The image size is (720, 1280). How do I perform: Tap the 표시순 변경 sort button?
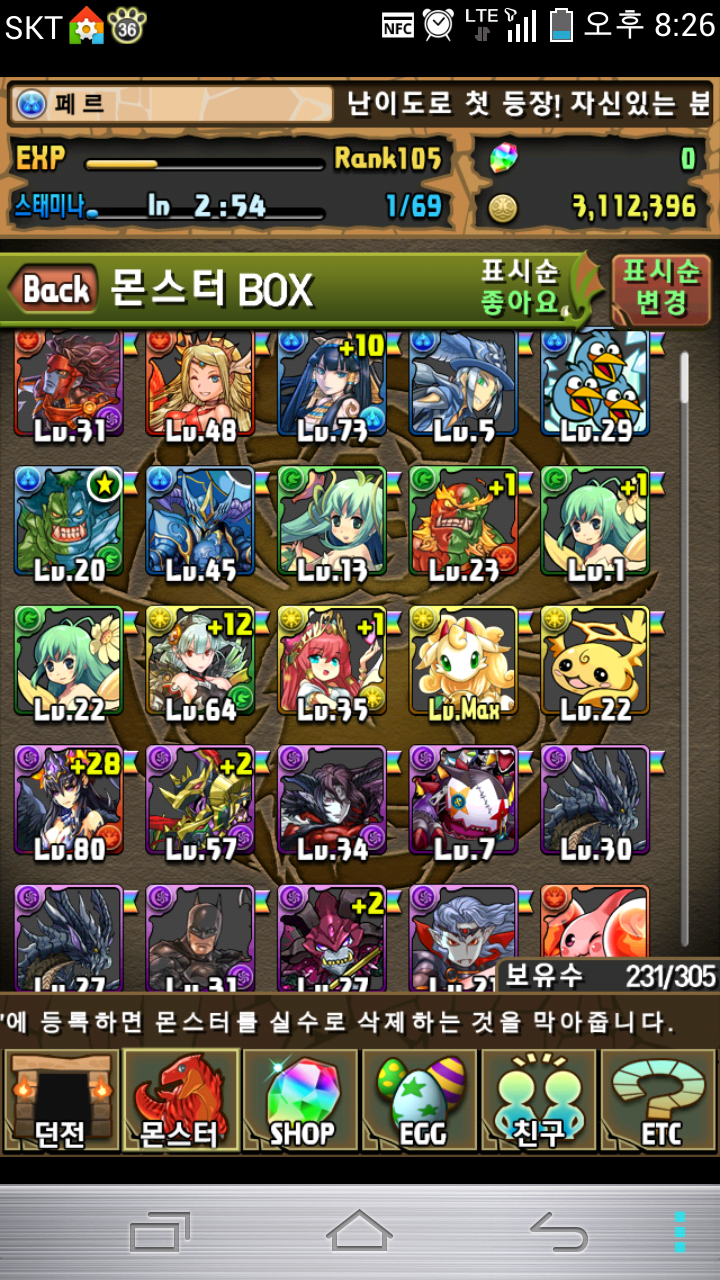pyautogui.click(x=660, y=288)
